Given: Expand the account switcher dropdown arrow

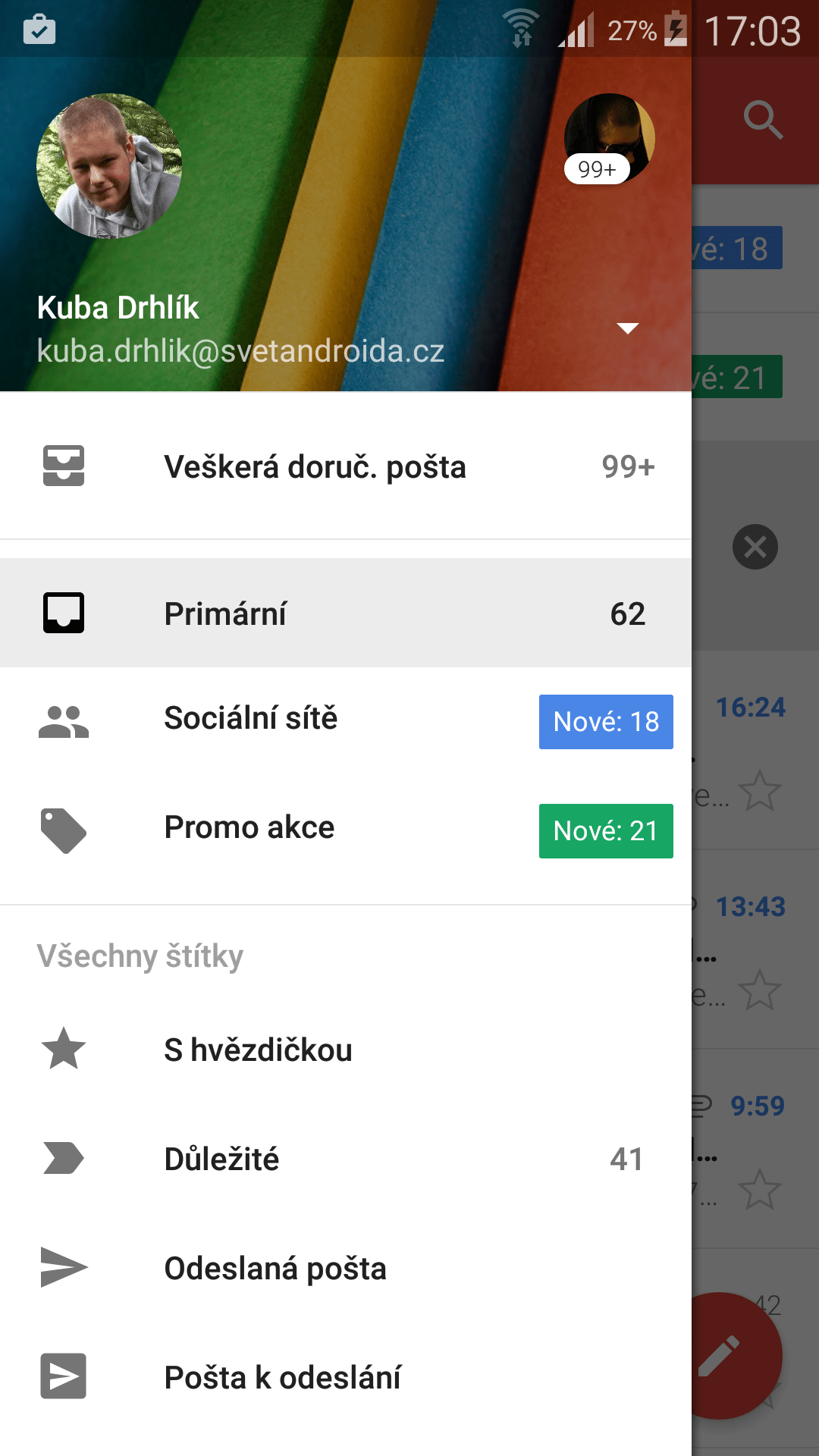Looking at the screenshot, I should 628,328.
